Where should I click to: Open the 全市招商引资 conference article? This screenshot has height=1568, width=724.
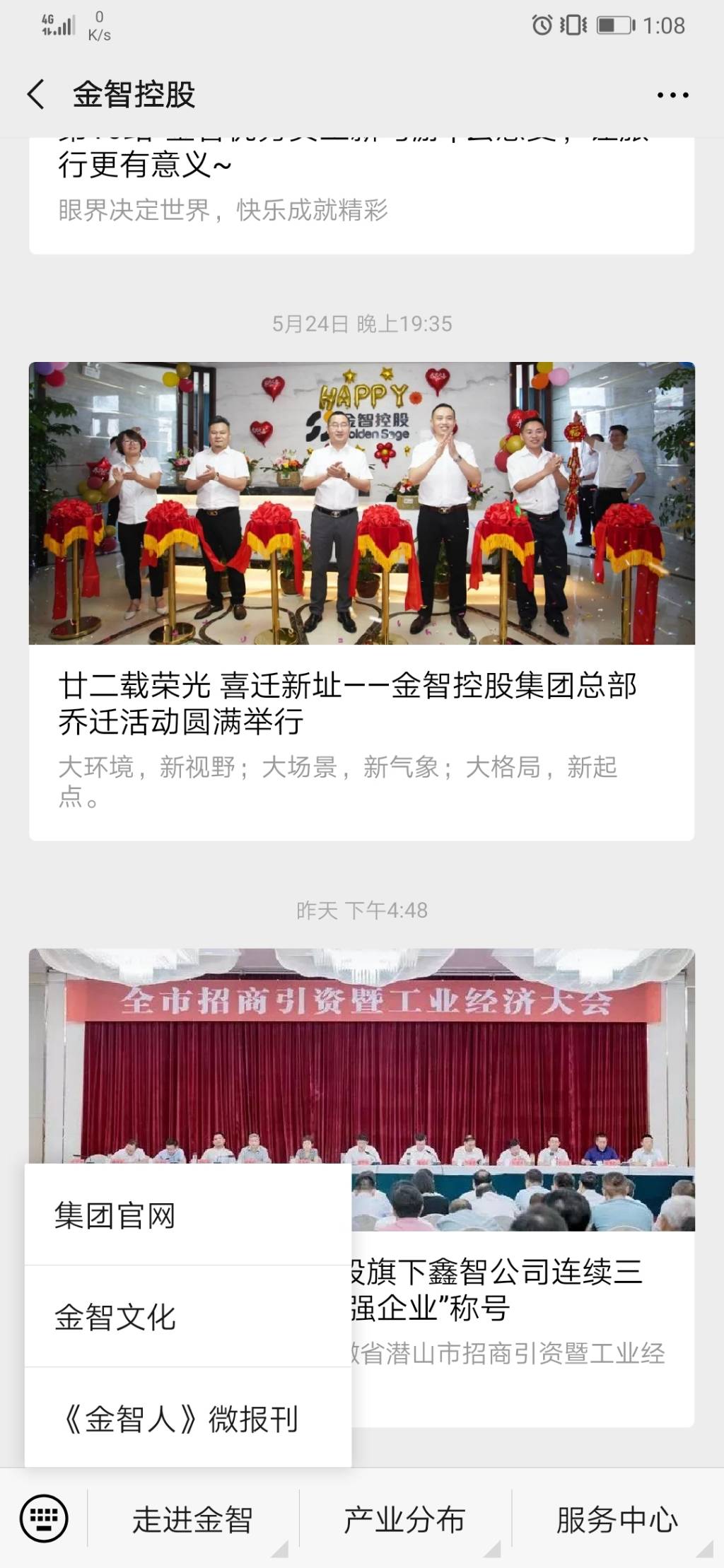(x=523, y=1188)
